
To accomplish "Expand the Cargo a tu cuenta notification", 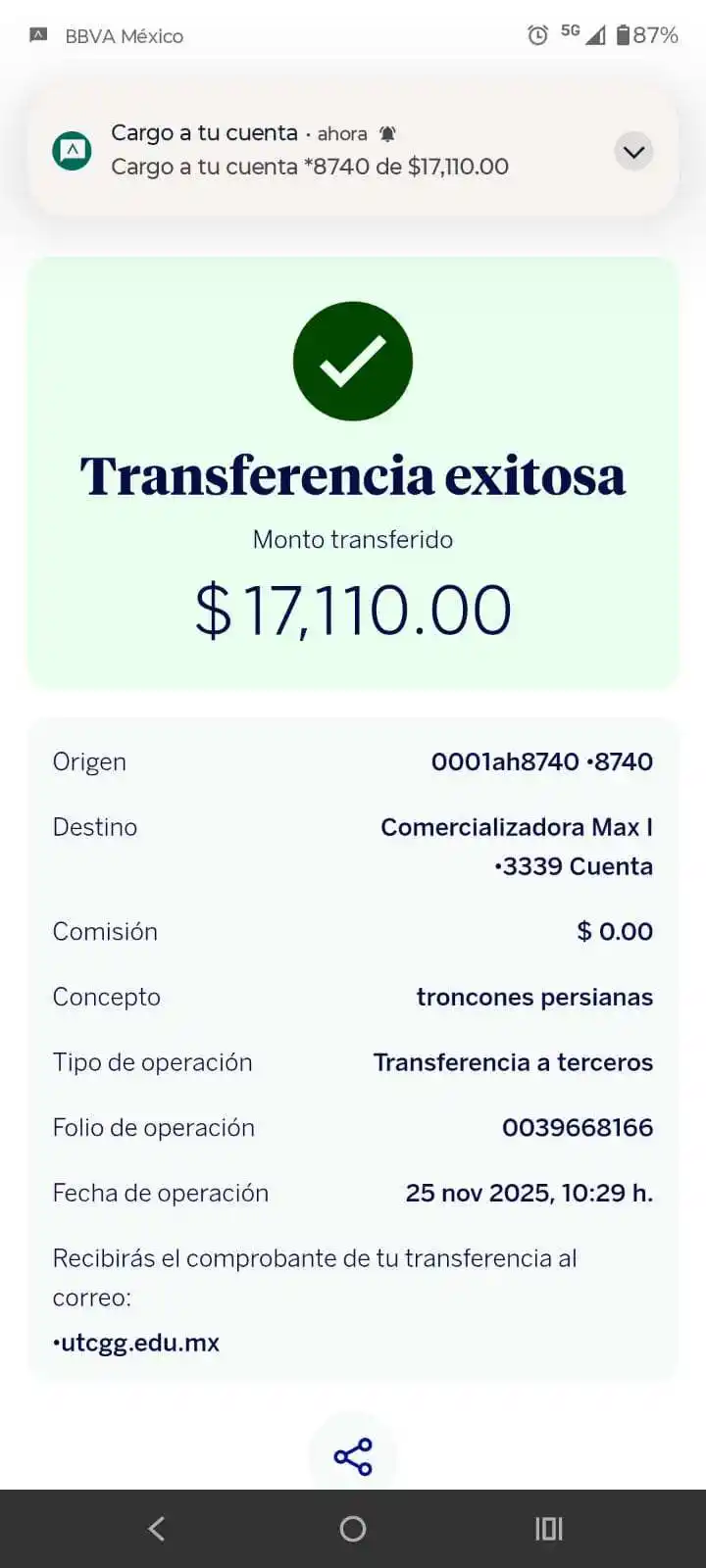I will [633, 152].
